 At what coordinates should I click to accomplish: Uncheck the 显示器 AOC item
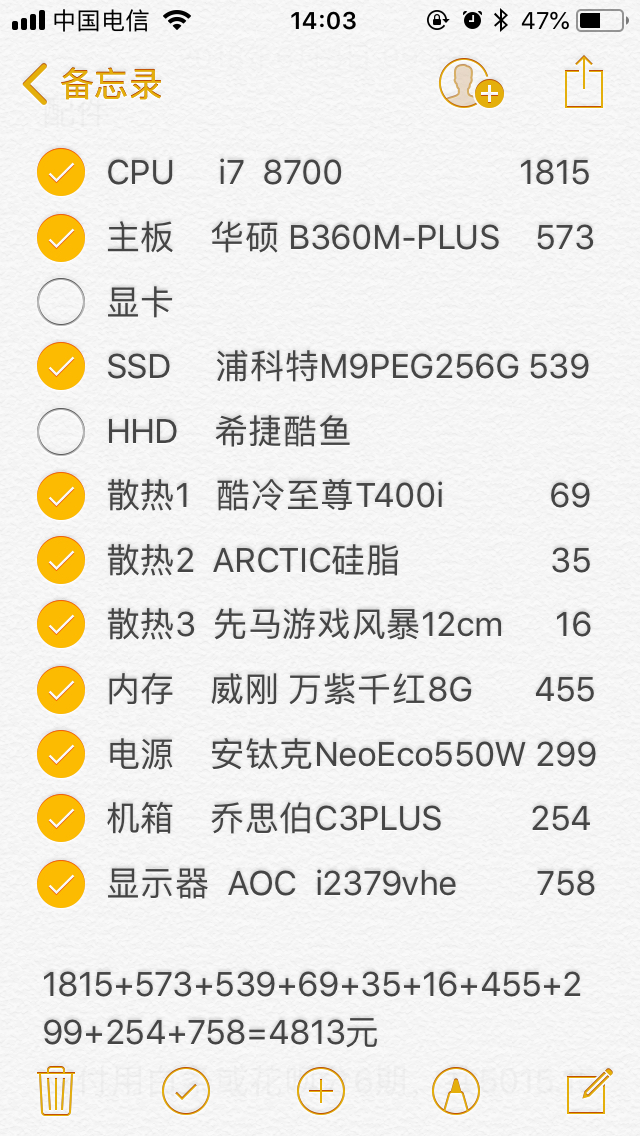pos(61,884)
